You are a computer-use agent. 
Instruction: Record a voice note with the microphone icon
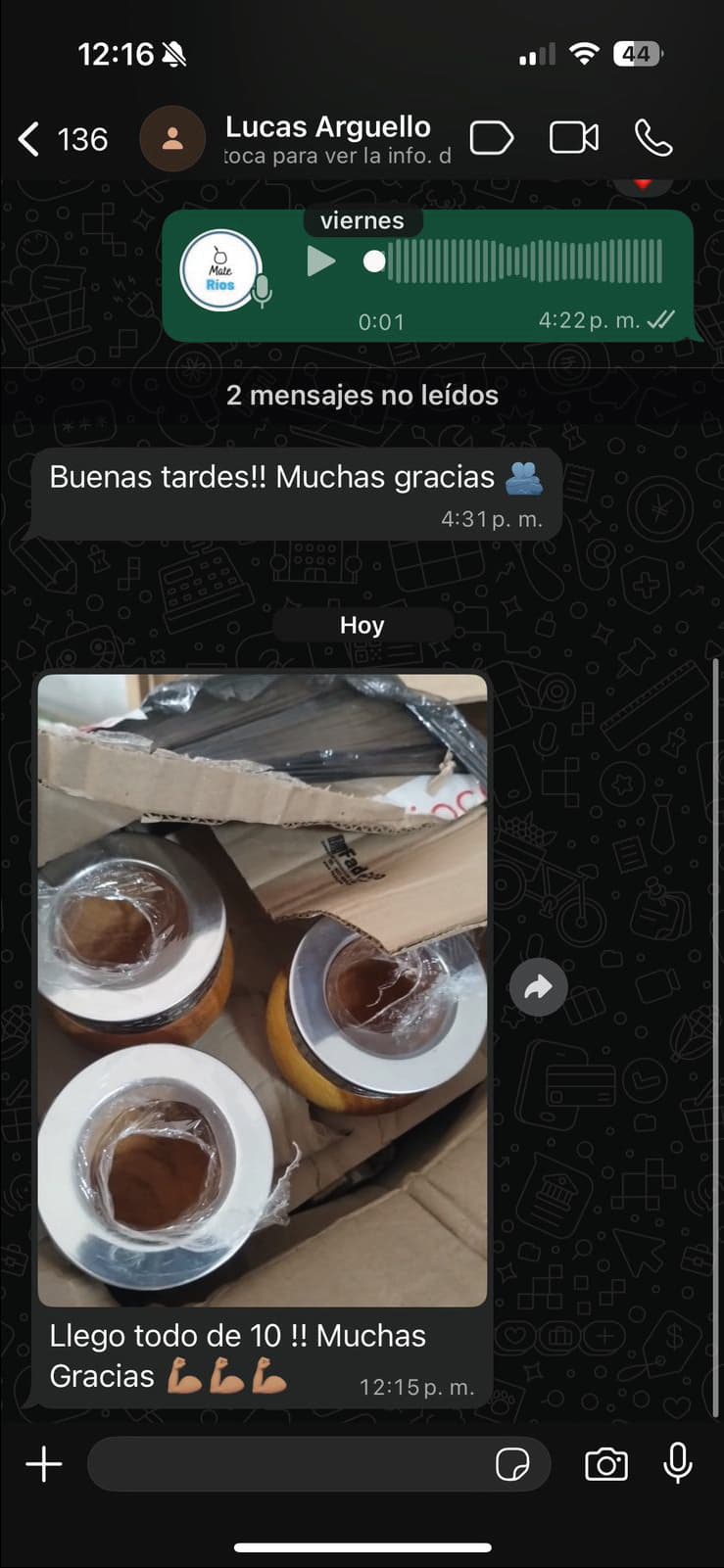(678, 1464)
